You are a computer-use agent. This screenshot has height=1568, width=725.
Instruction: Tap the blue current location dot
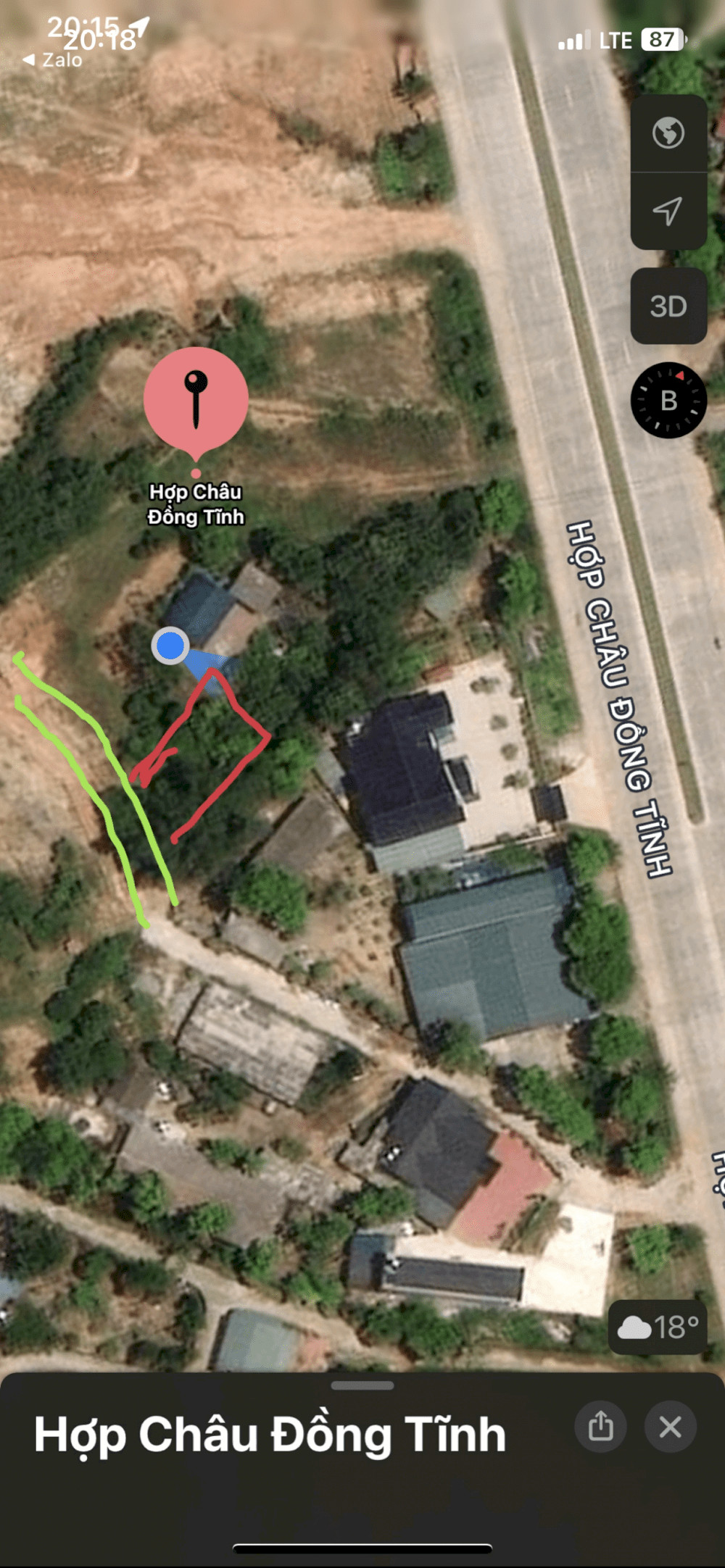click(170, 646)
